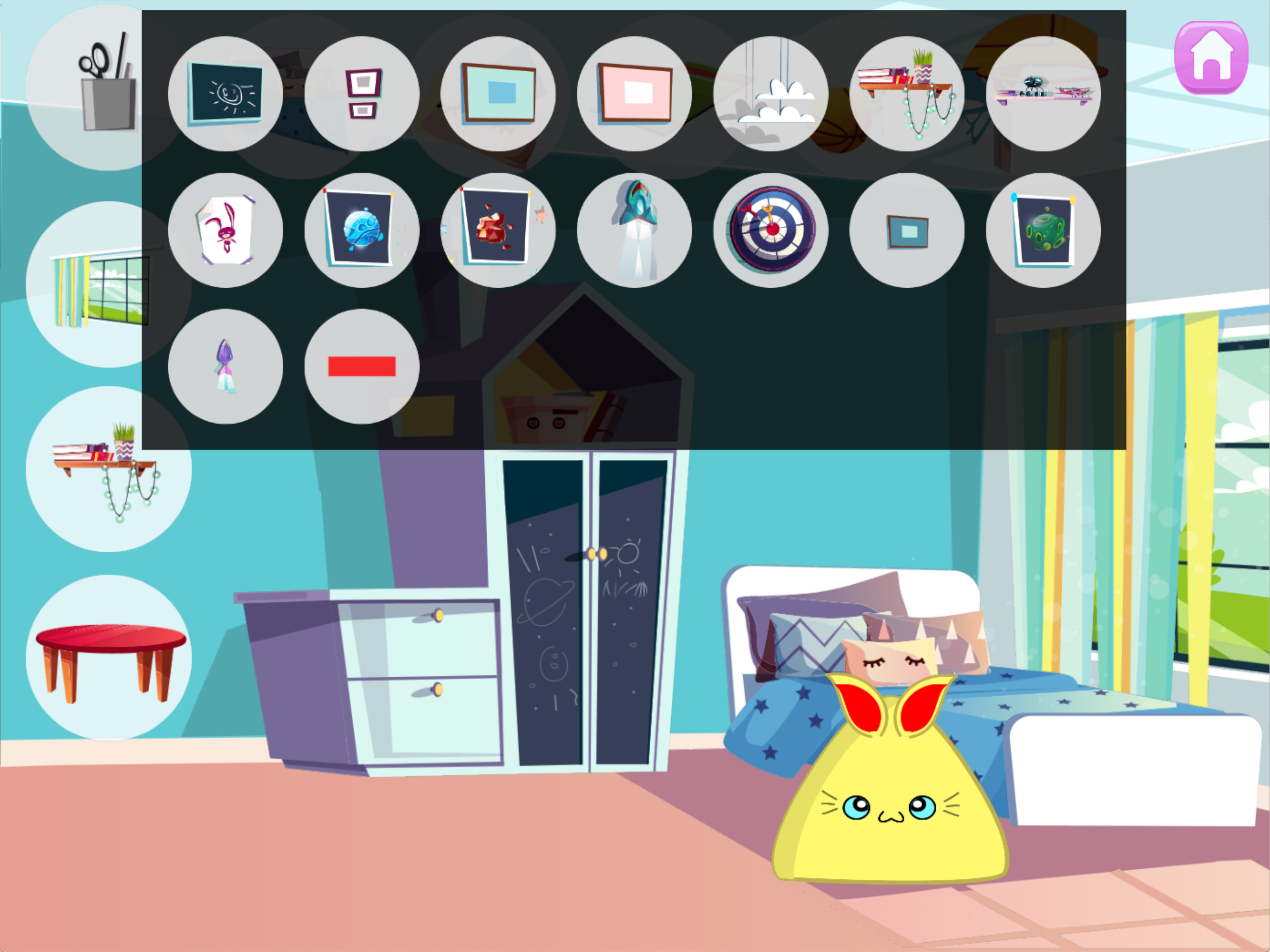The height and width of the screenshot is (952, 1270).
Task: Pick the wooden shelf with plant and garland
Action: [x=907, y=93]
